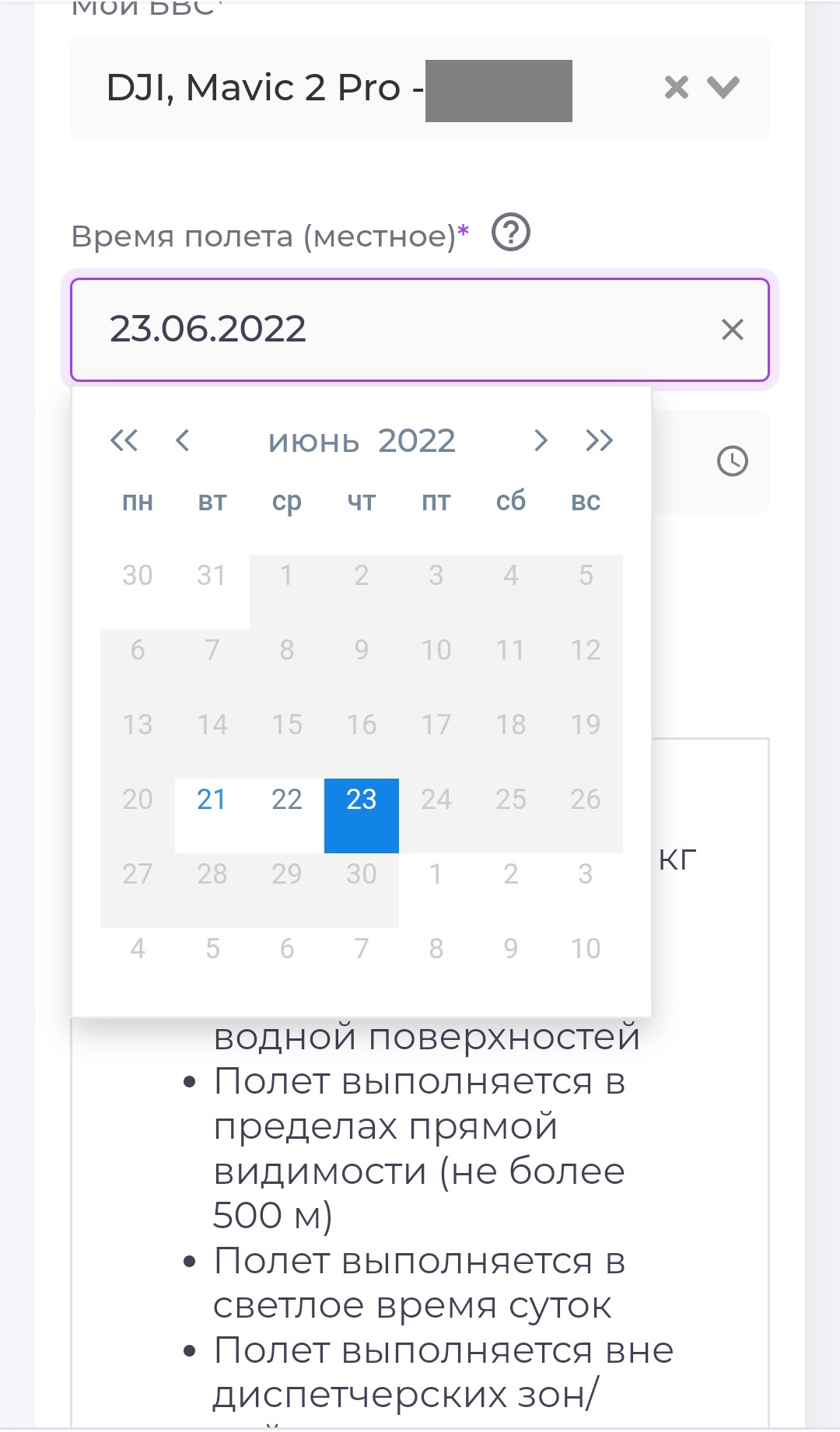Go to previous year in calendar

point(124,441)
